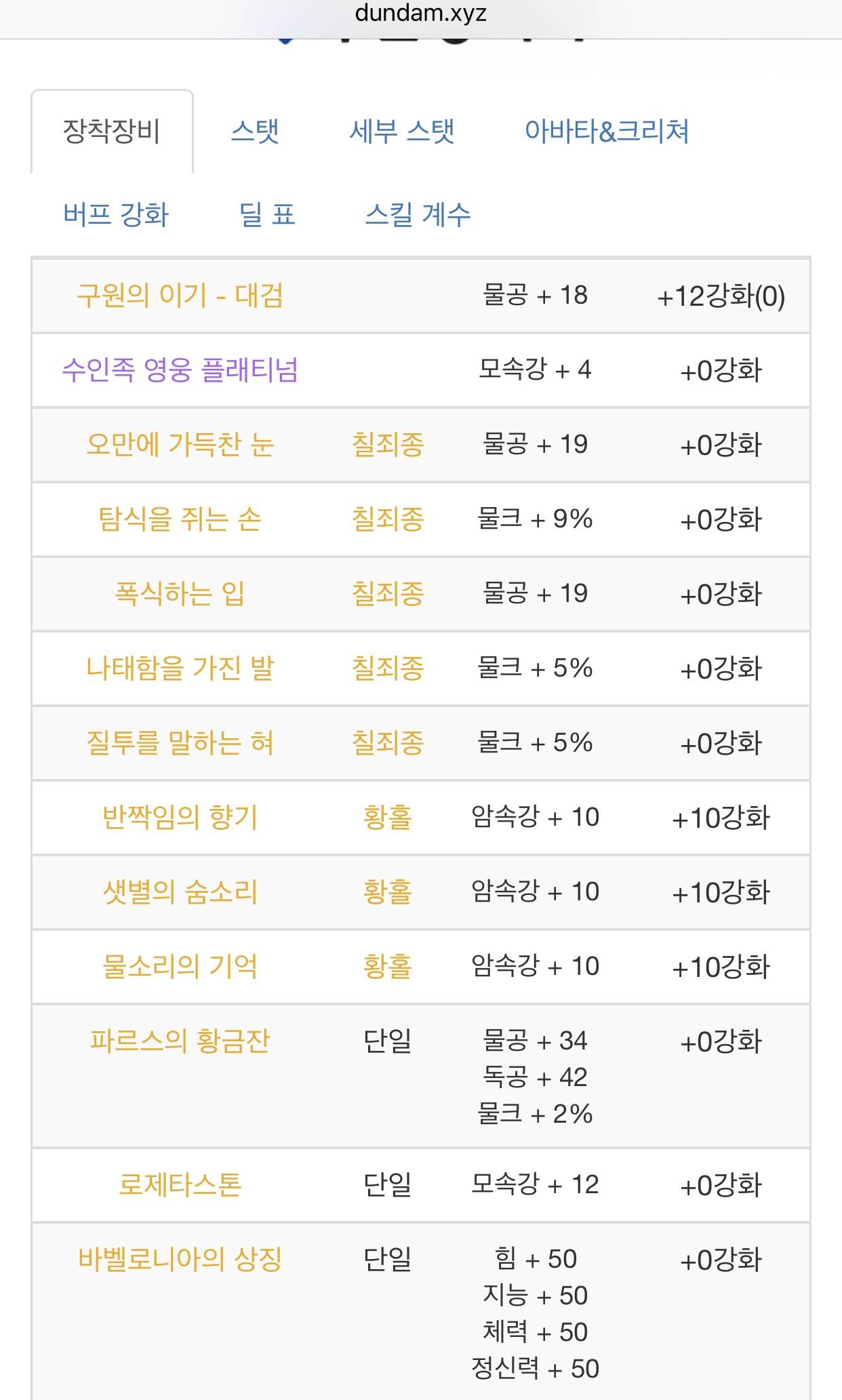This screenshot has height=1400, width=842.
Task: Open the 세부 스탯 tab
Action: tap(402, 132)
